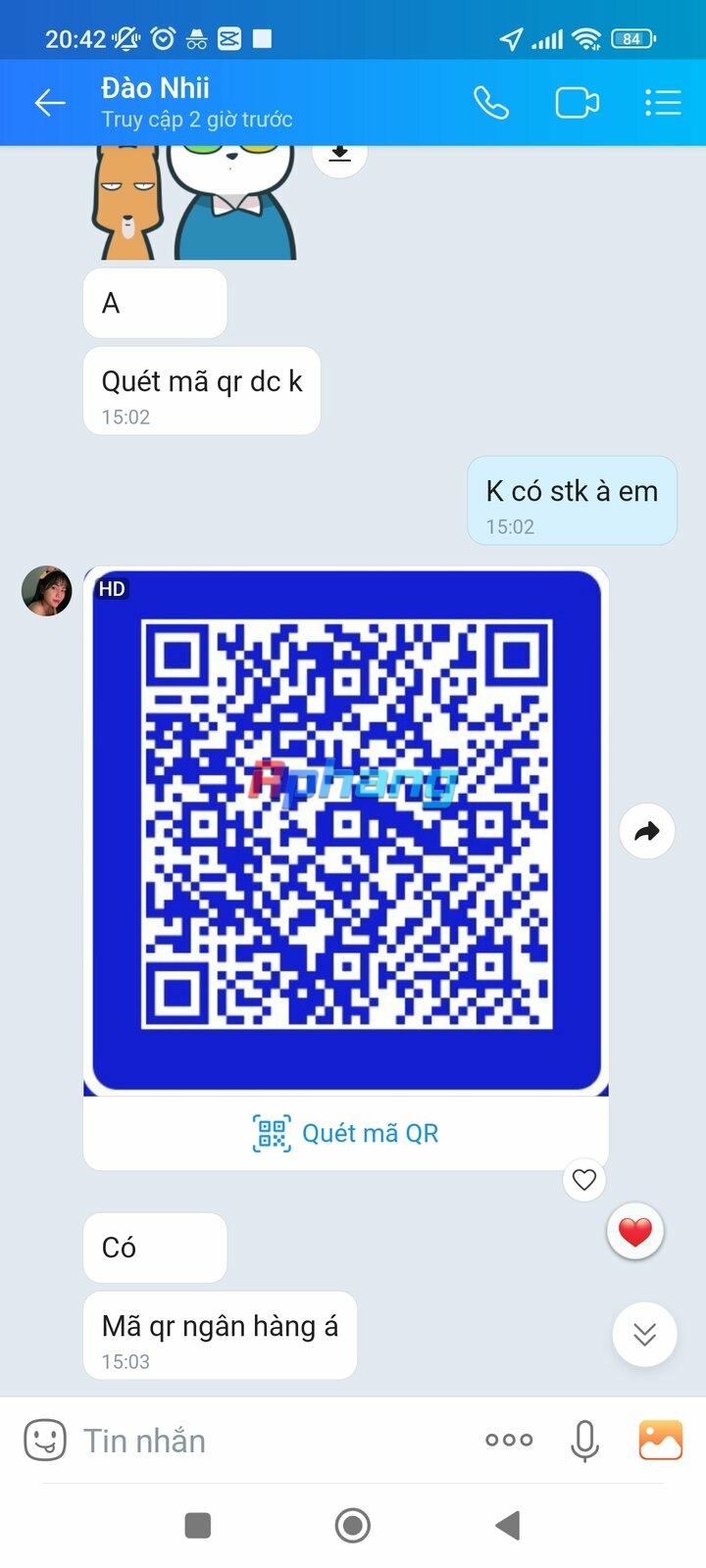Send a quick red heart reaction
The height and width of the screenshot is (1568, 706).
(635, 1232)
